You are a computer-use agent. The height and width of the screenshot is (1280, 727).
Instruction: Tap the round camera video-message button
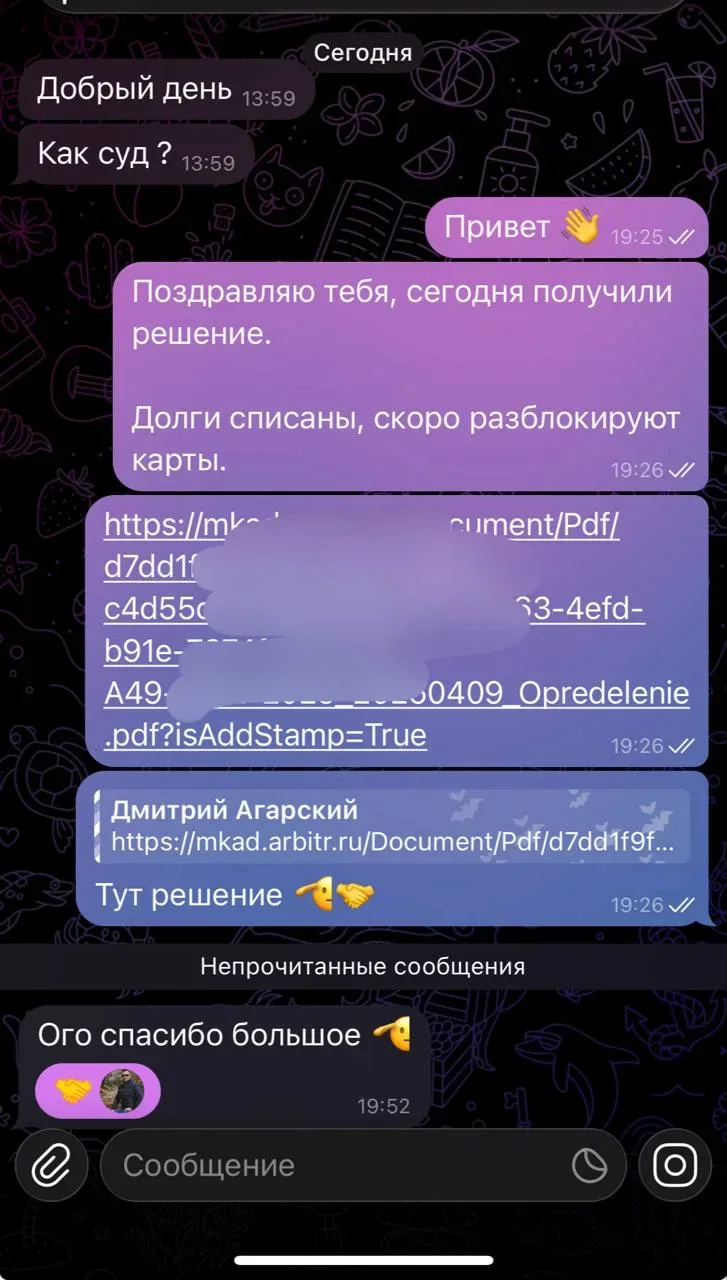click(675, 1165)
